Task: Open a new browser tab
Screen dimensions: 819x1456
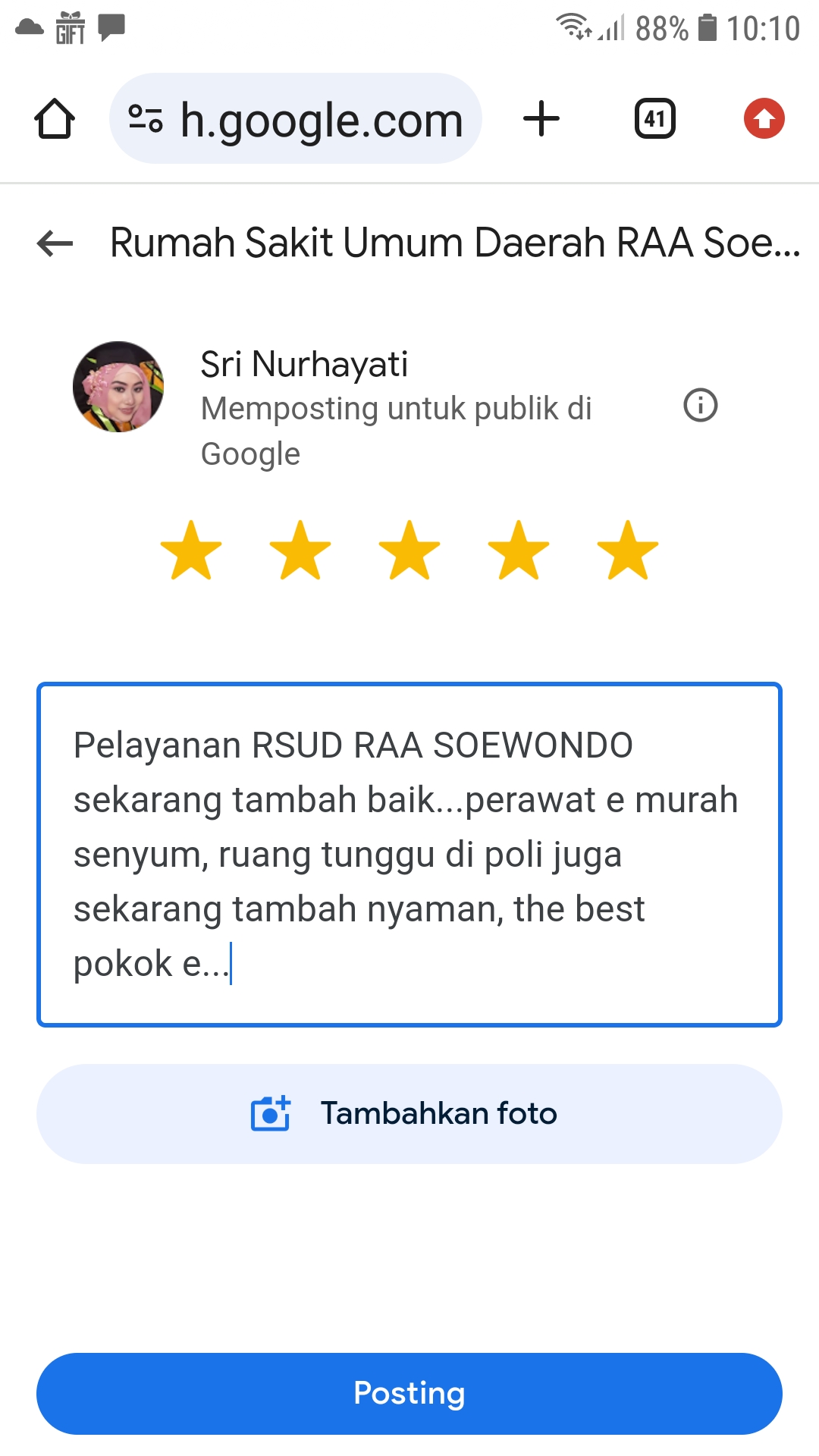Action: pyautogui.click(x=541, y=119)
